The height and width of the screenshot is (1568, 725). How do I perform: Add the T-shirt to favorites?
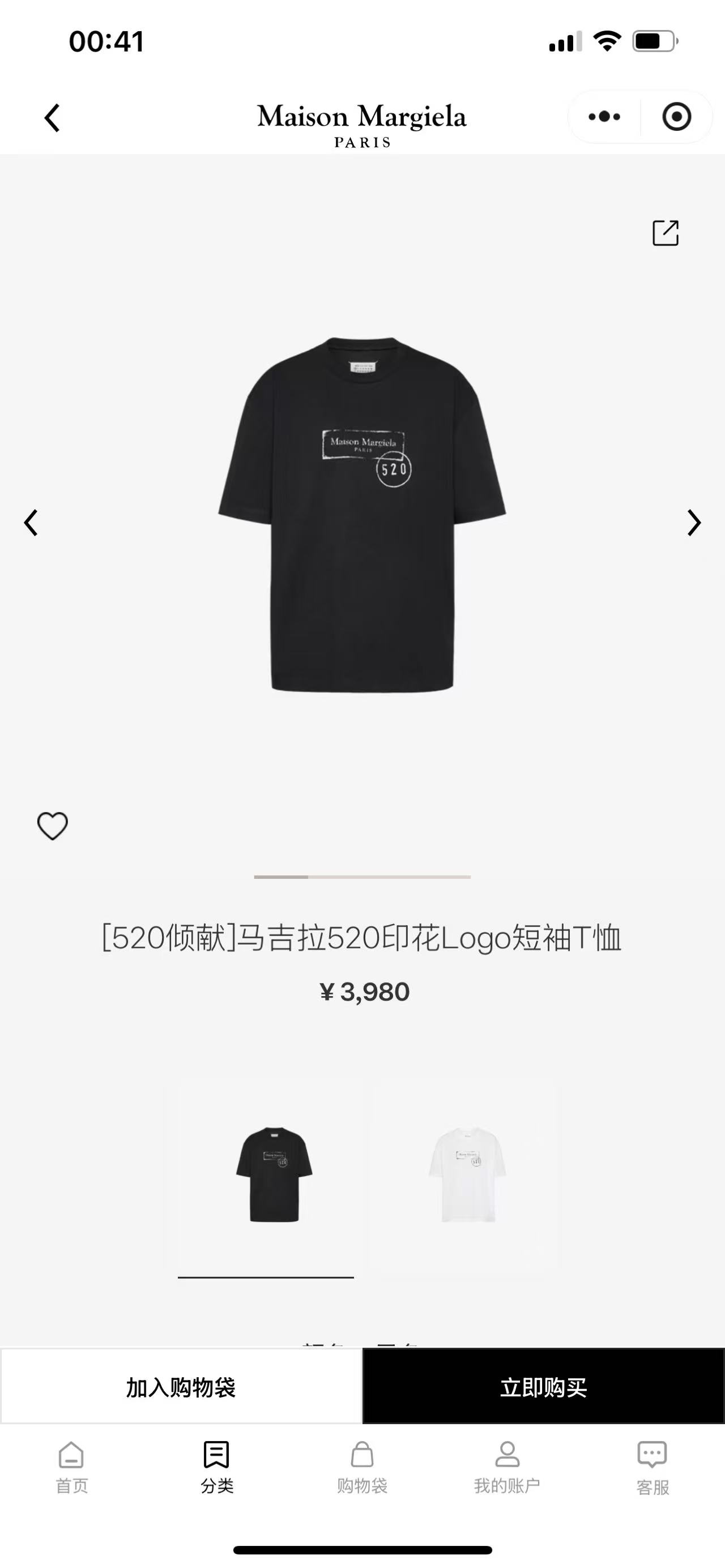click(52, 826)
